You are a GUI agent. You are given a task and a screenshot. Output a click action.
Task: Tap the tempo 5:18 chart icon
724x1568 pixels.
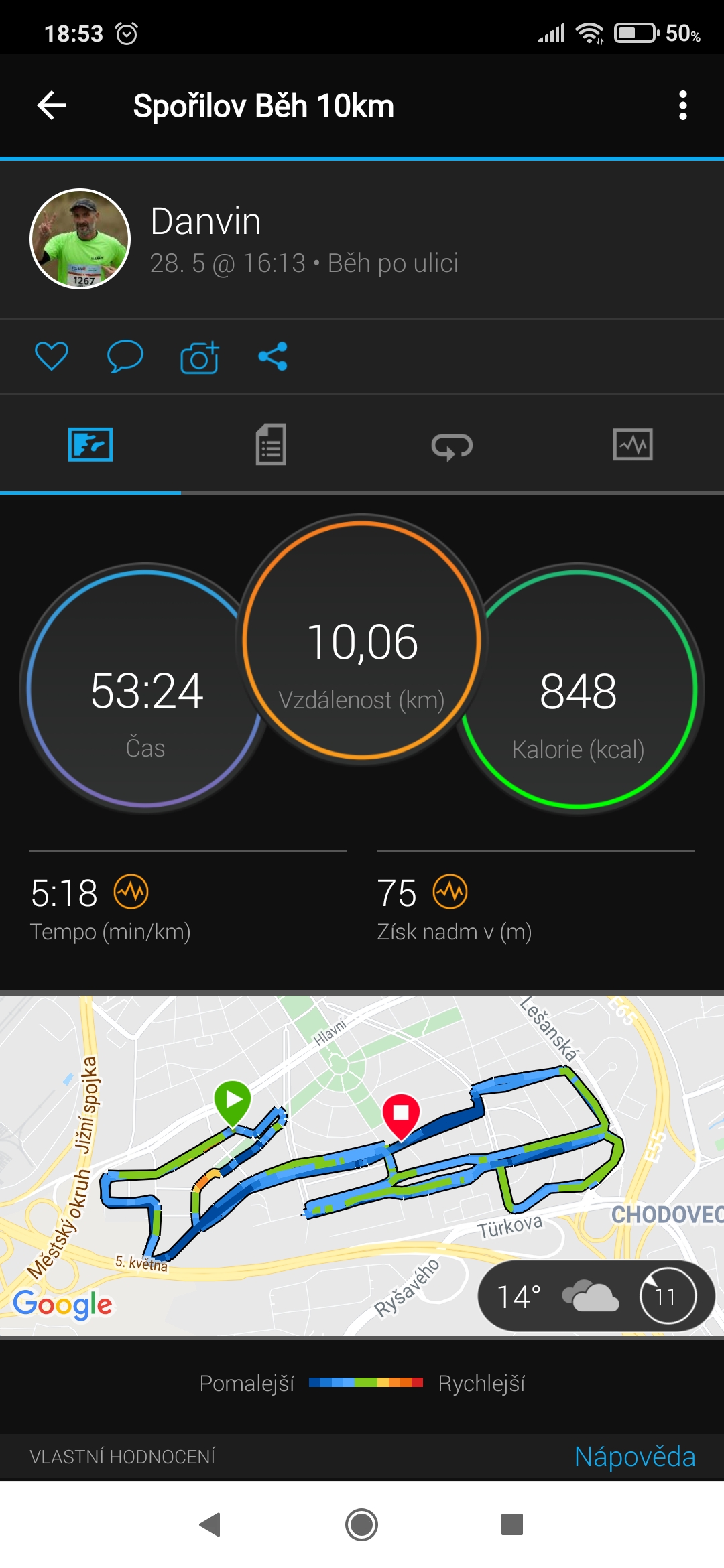131,892
